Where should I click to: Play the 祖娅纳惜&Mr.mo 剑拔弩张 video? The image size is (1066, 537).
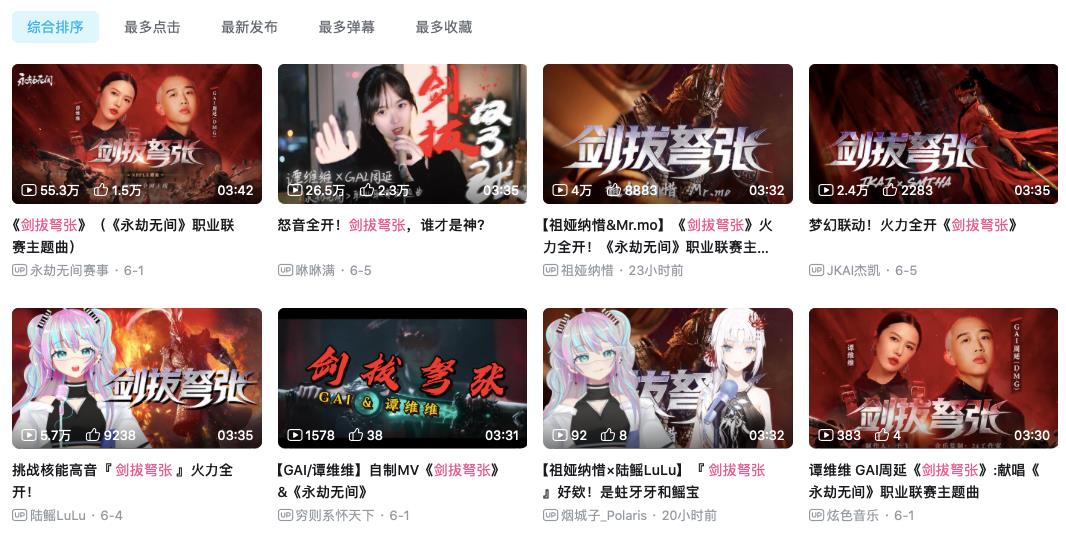(668, 134)
